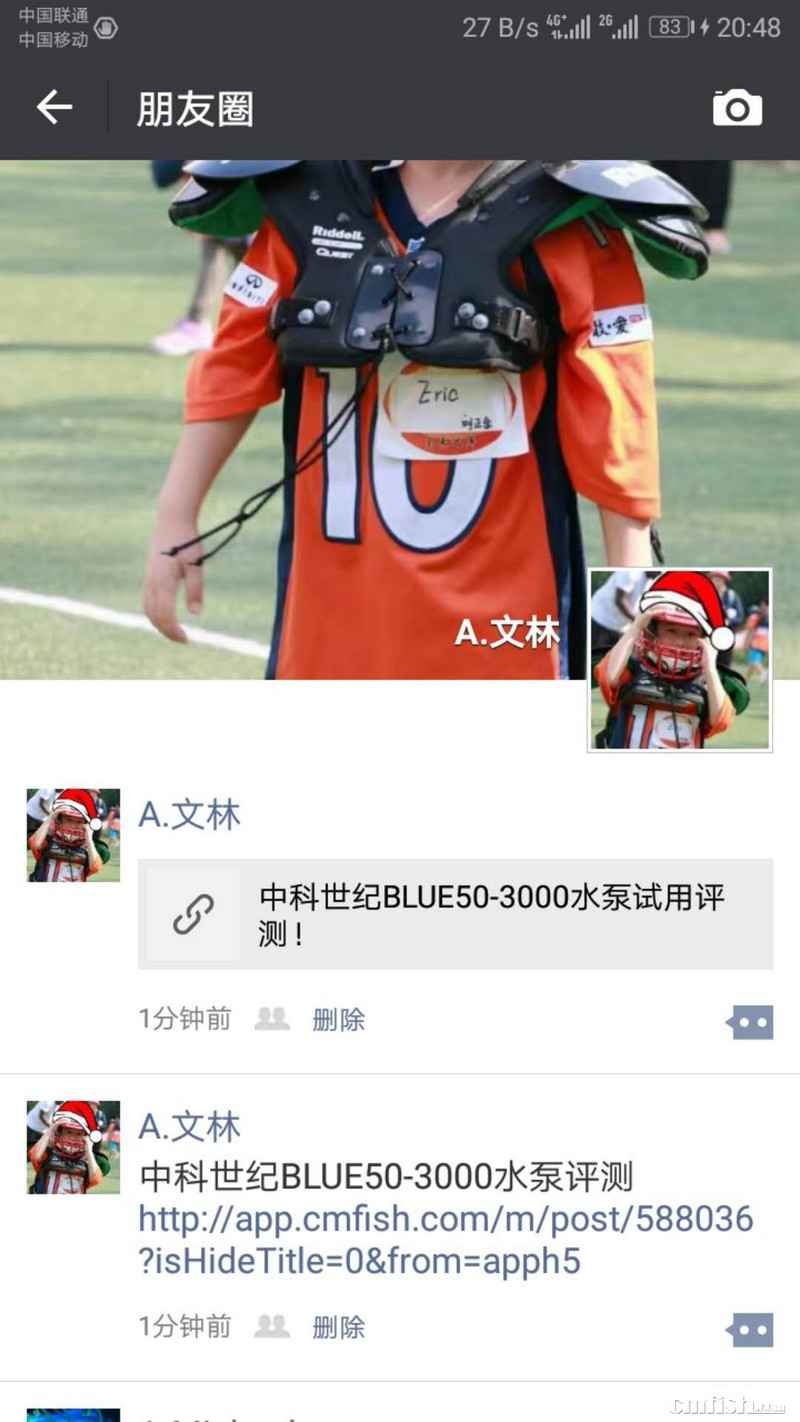The height and width of the screenshot is (1422, 800).
Task: Open the shared link card 中科世纪BLUE50-3000水泵试用评测
Action: [x=455, y=914]
